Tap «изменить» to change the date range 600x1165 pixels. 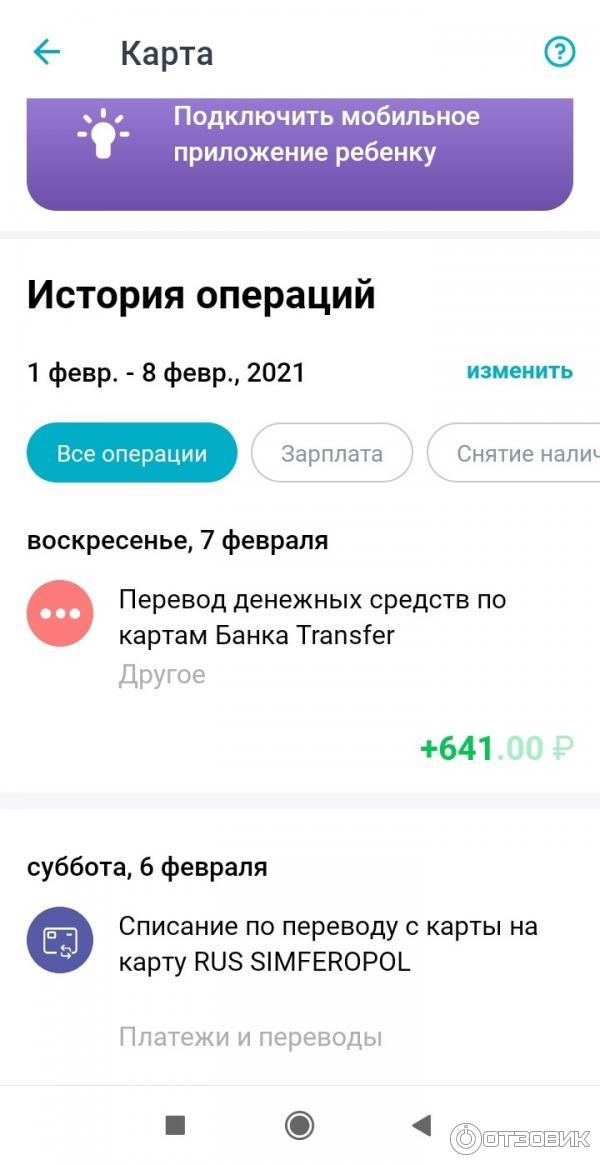[519, 371]
